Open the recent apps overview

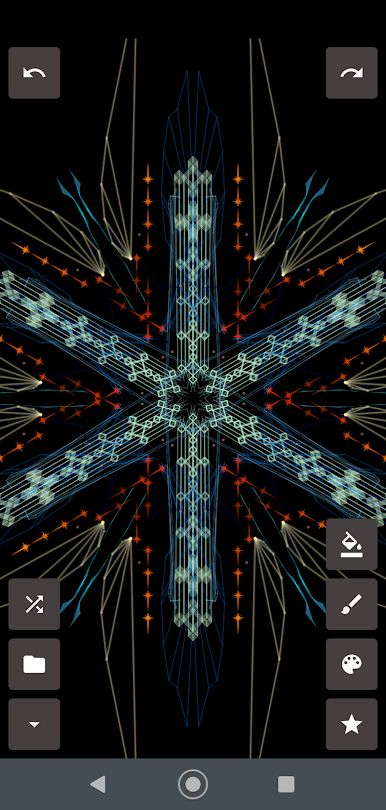[286, 784]
